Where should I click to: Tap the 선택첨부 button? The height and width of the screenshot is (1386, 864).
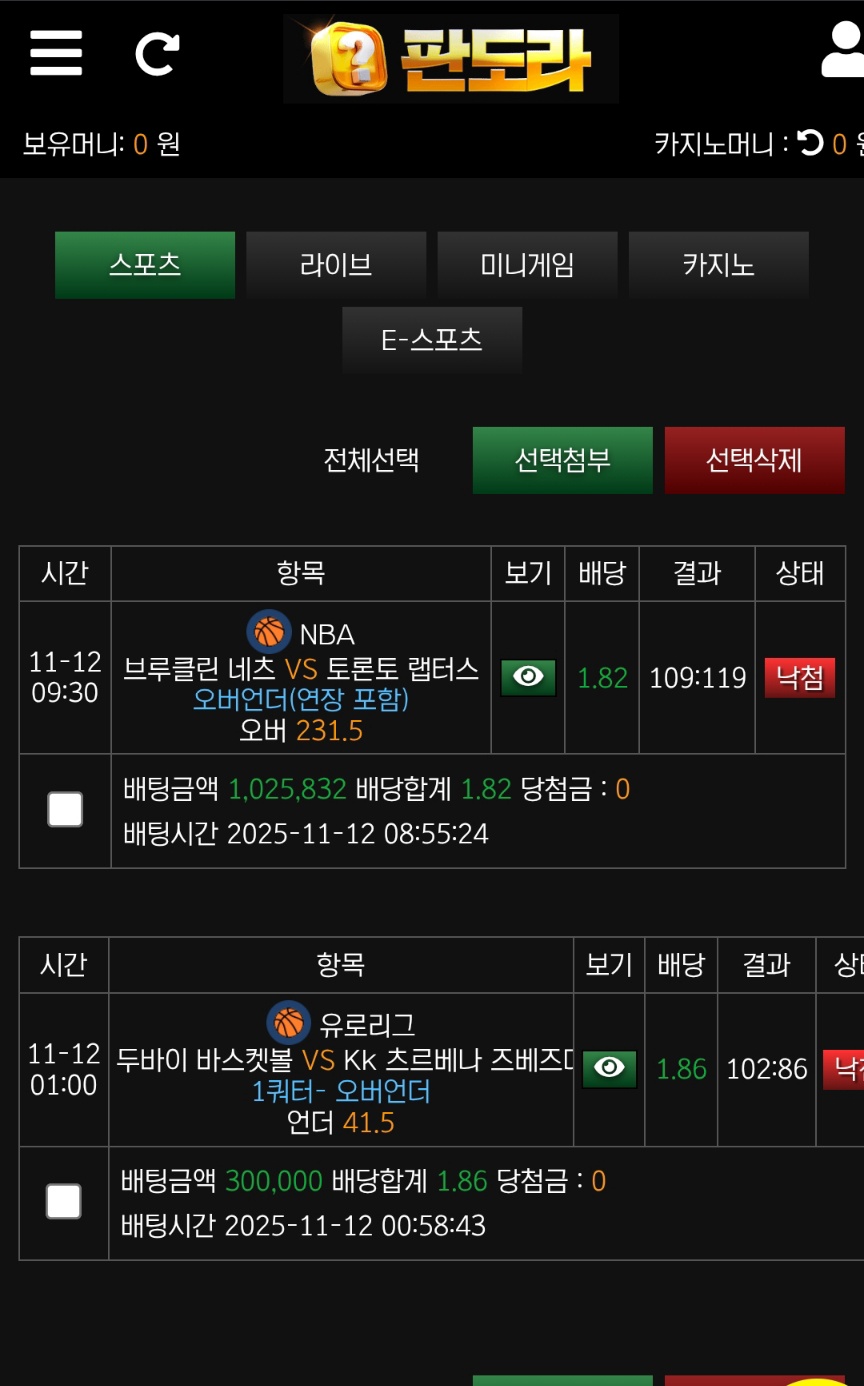562,460
